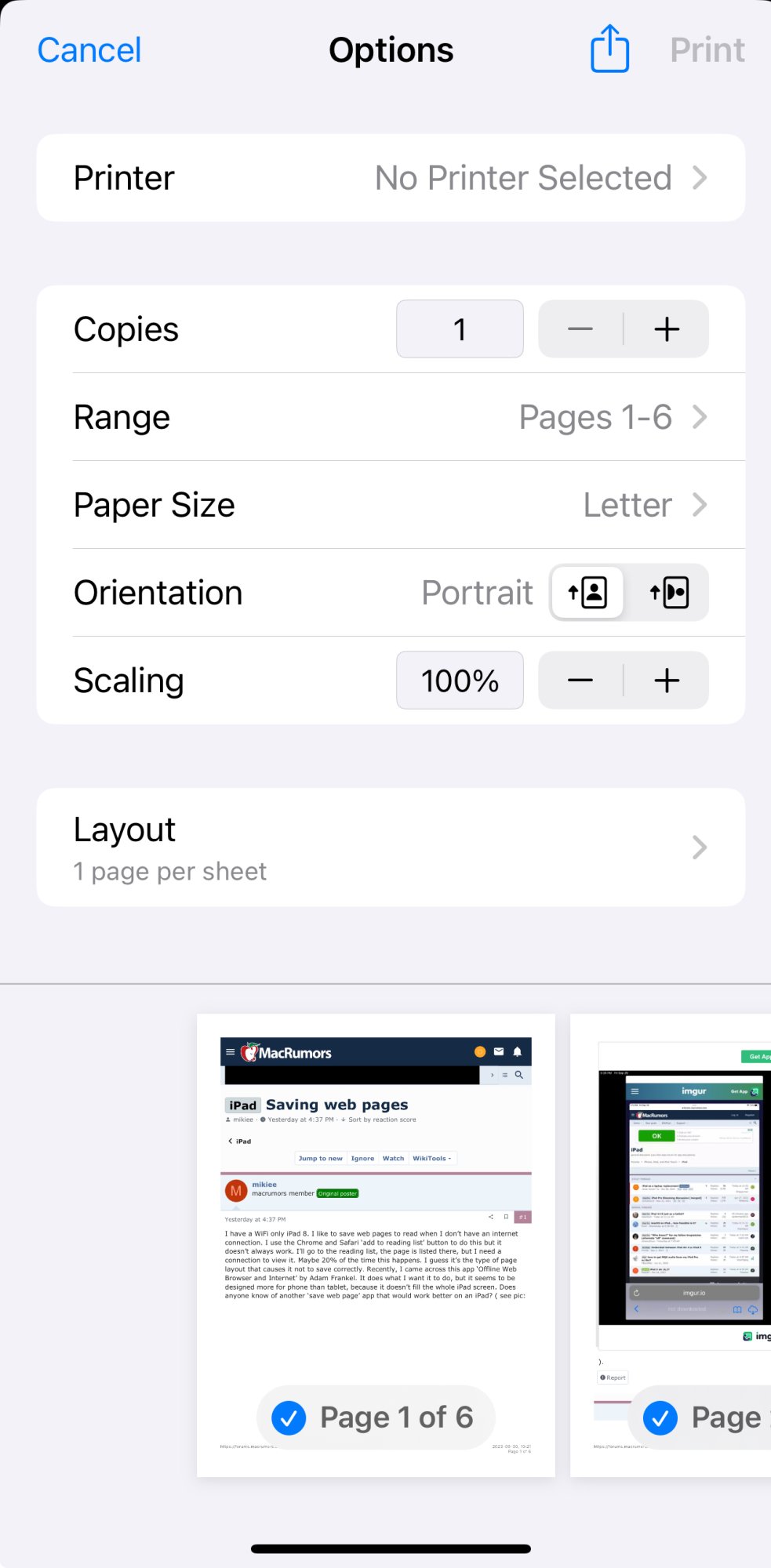
Task: Increase the number of copies
Action: click(667, 329)
